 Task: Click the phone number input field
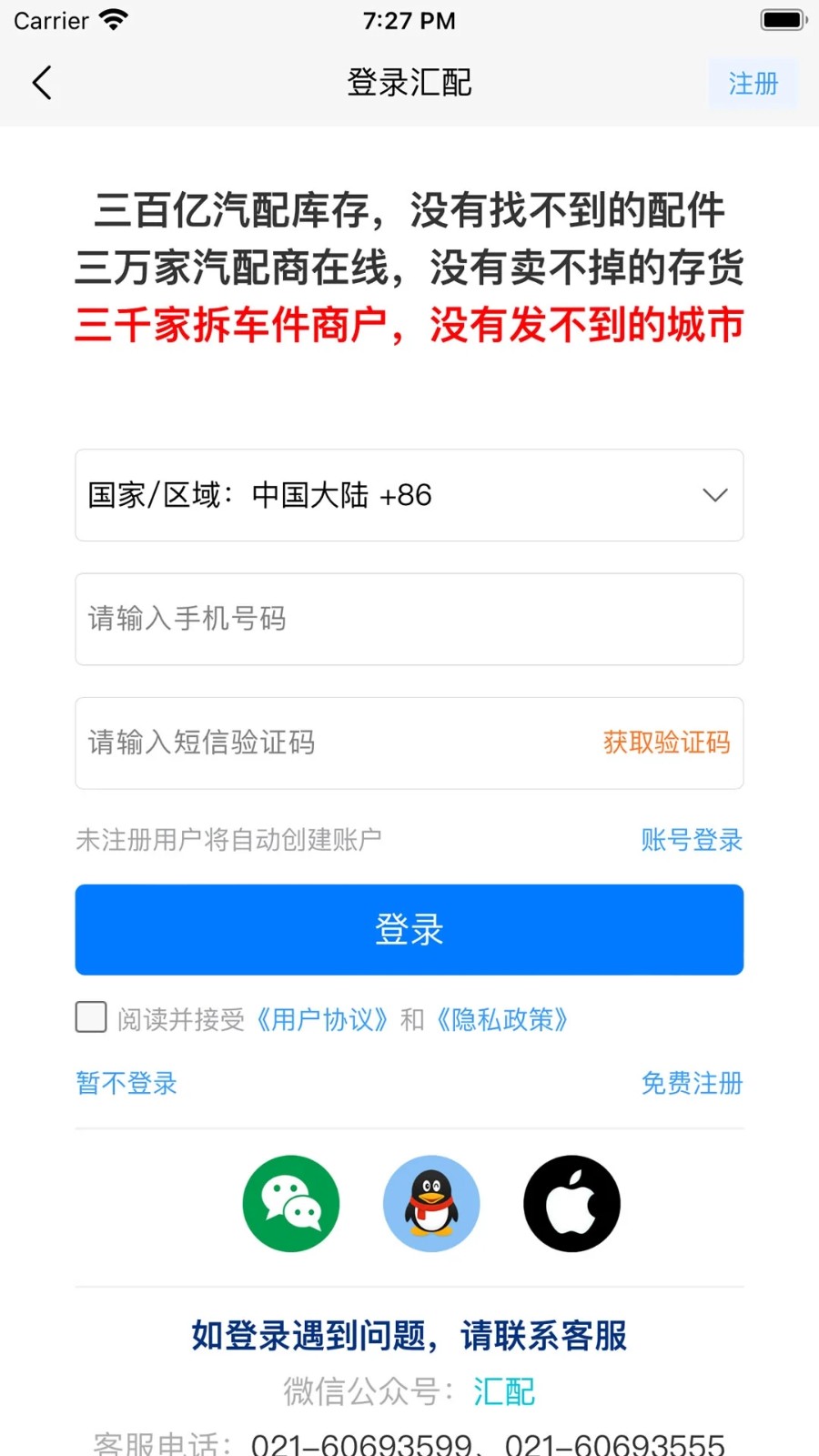pos(409,620)
